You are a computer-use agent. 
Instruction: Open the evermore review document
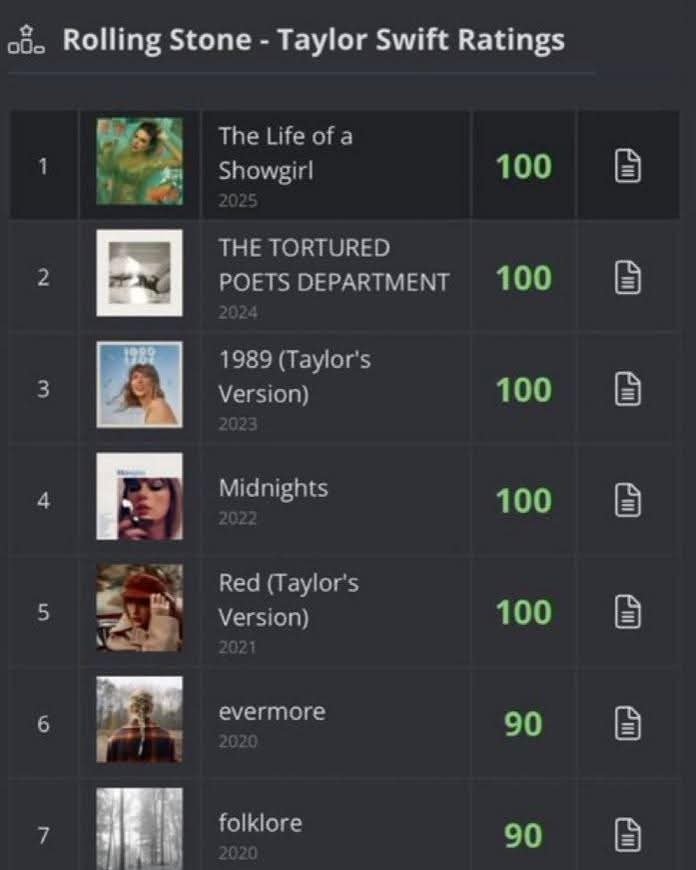coord(627,723)
